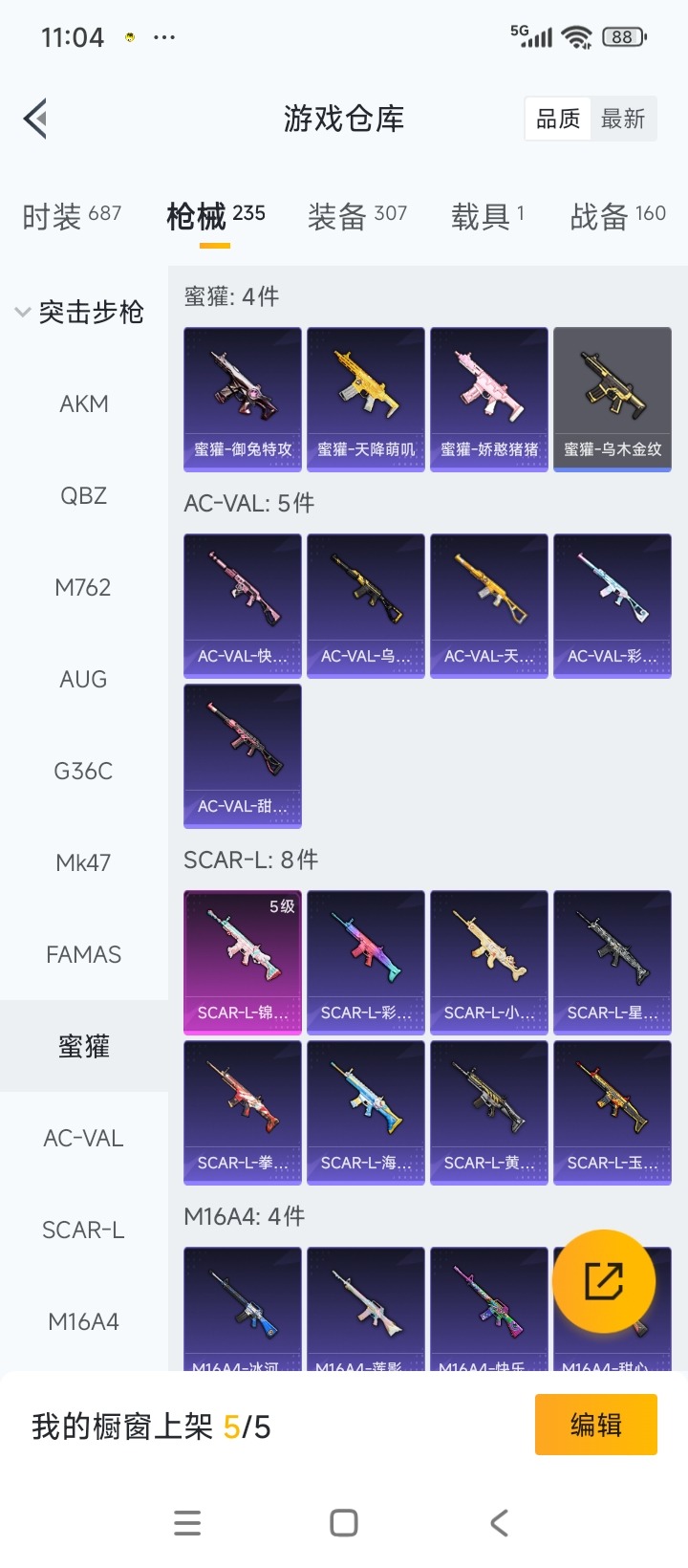This screenshot has width=688, height=1568.
Task: Switch to the 战备 tab
Action: 617,216
